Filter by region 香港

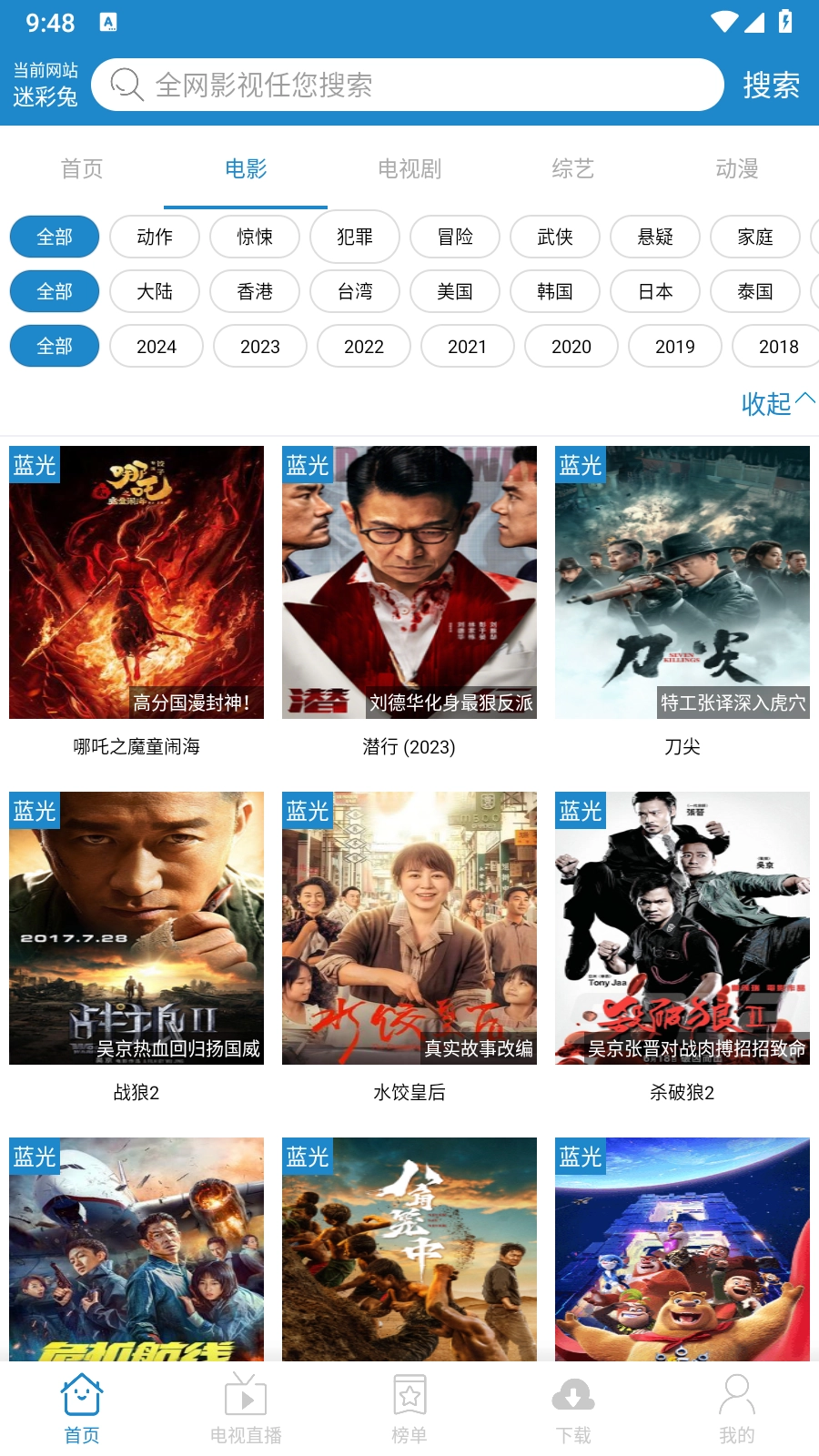(255, 291)
